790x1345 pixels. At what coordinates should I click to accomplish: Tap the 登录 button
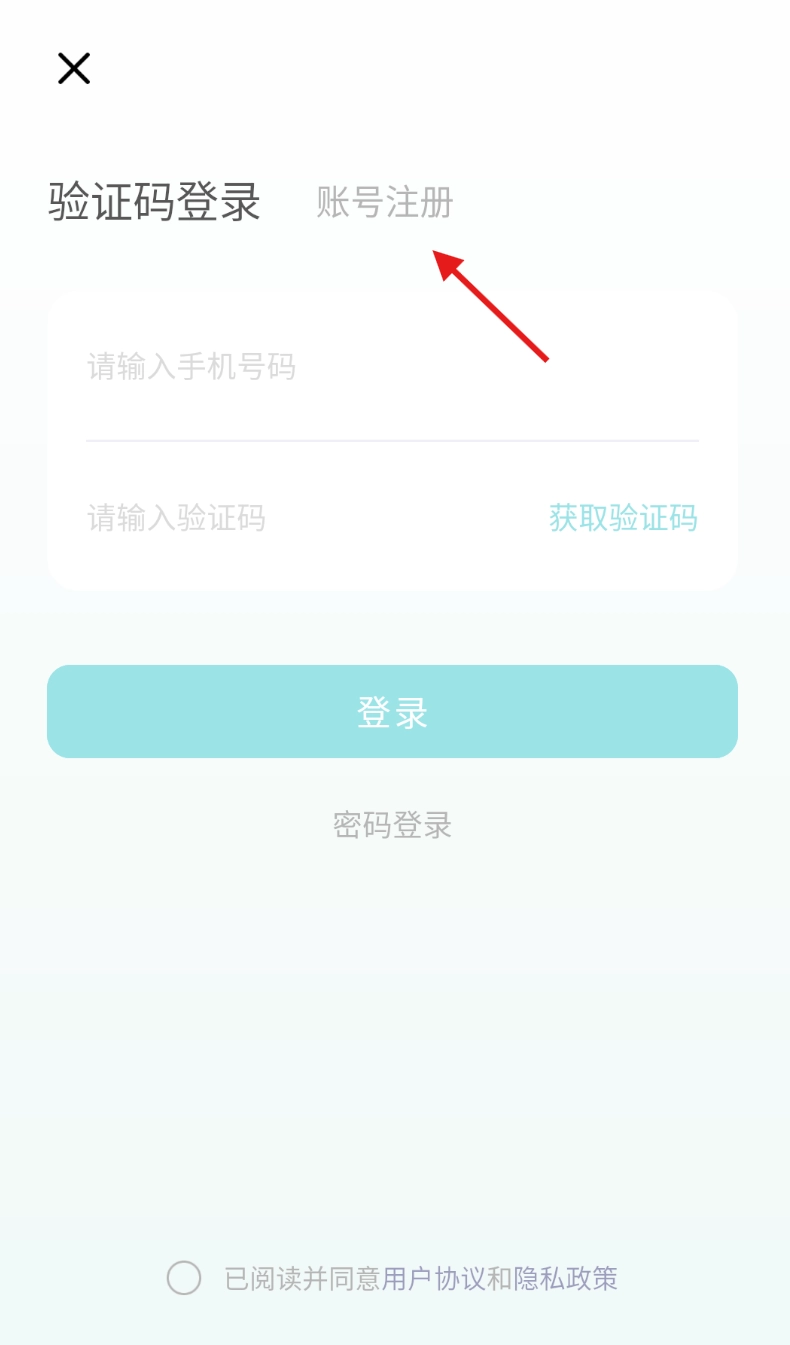(x=392, y=711)
